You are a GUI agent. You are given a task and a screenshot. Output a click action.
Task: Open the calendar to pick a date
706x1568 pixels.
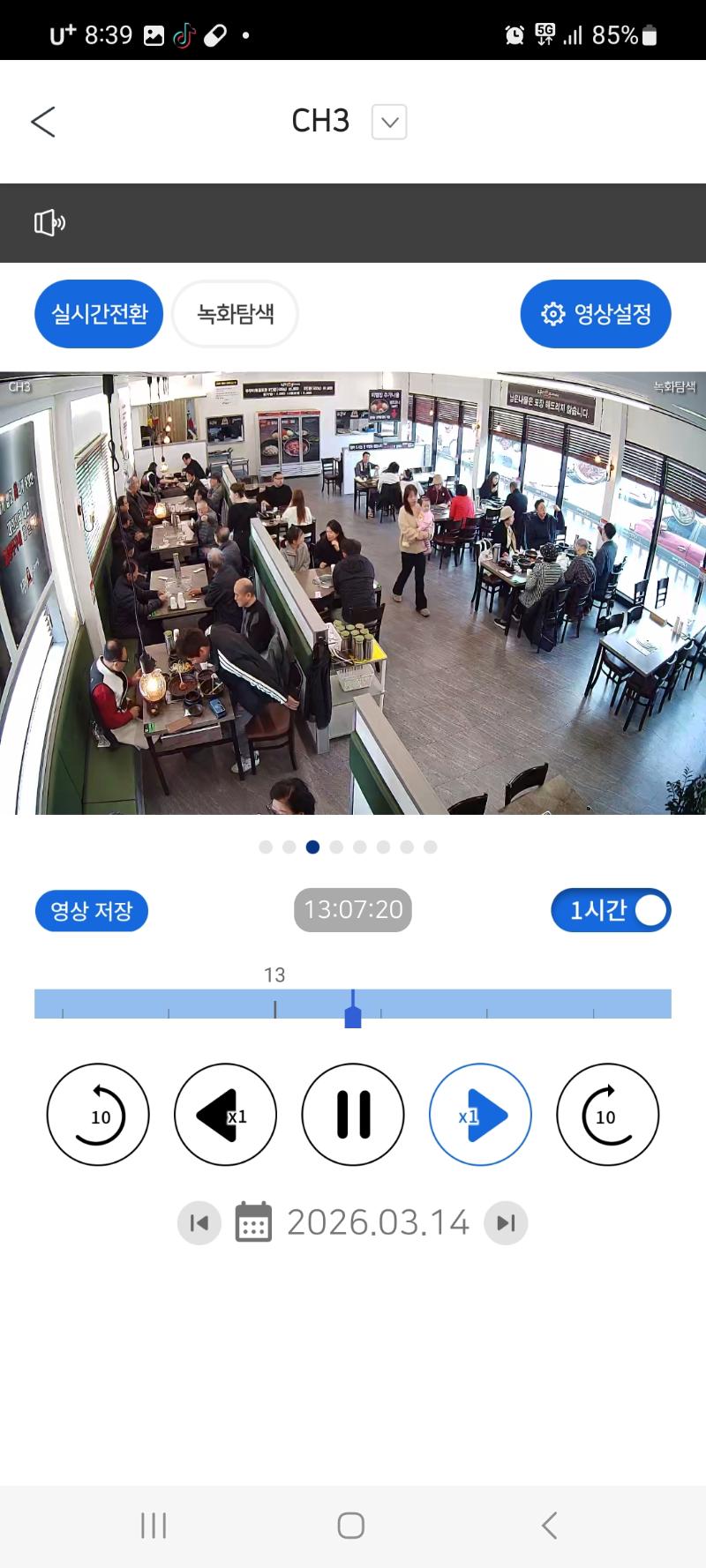click(x=253, y=1223)
